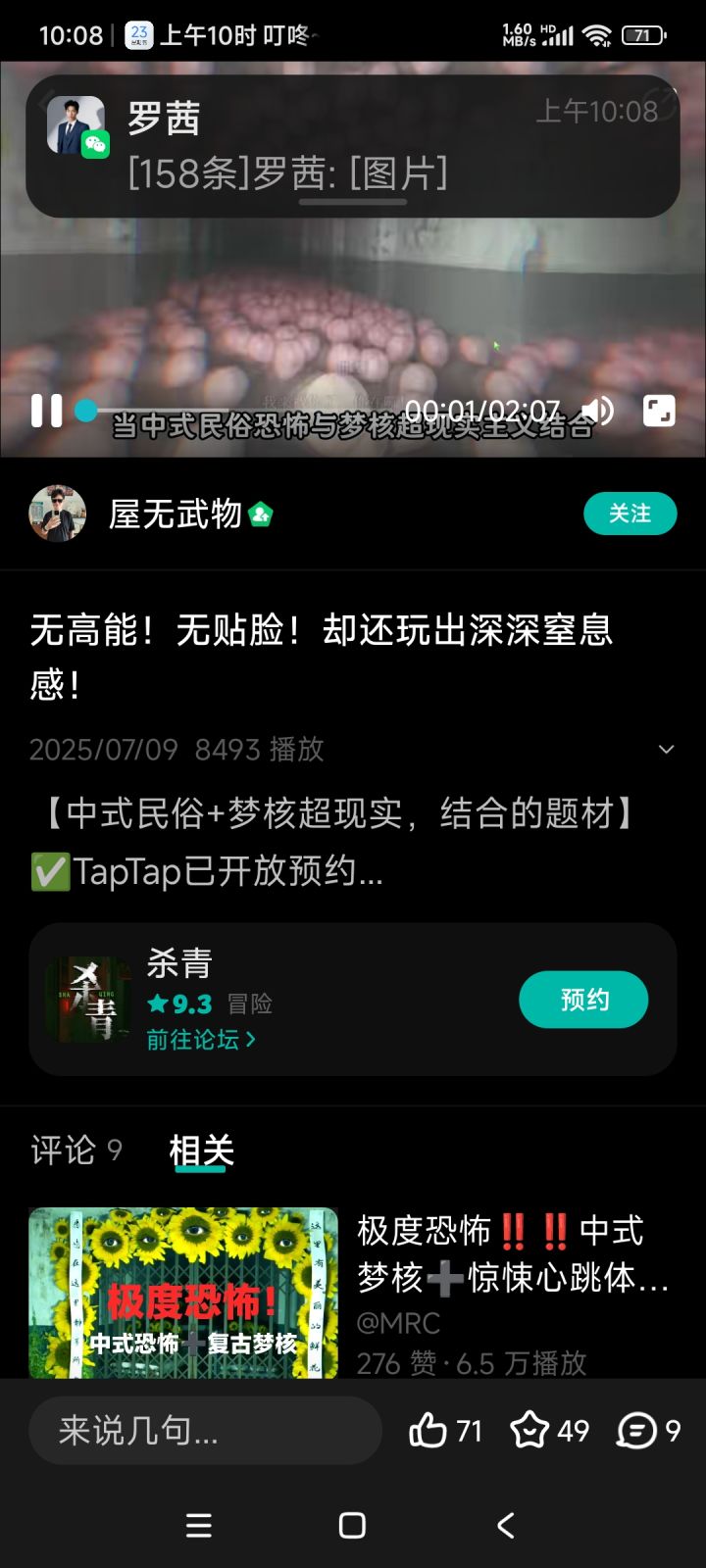Open the Android recents navigation button
Image resolution: width=706 pixels, height=1568 pixels.
click(x=199, y=1527)
